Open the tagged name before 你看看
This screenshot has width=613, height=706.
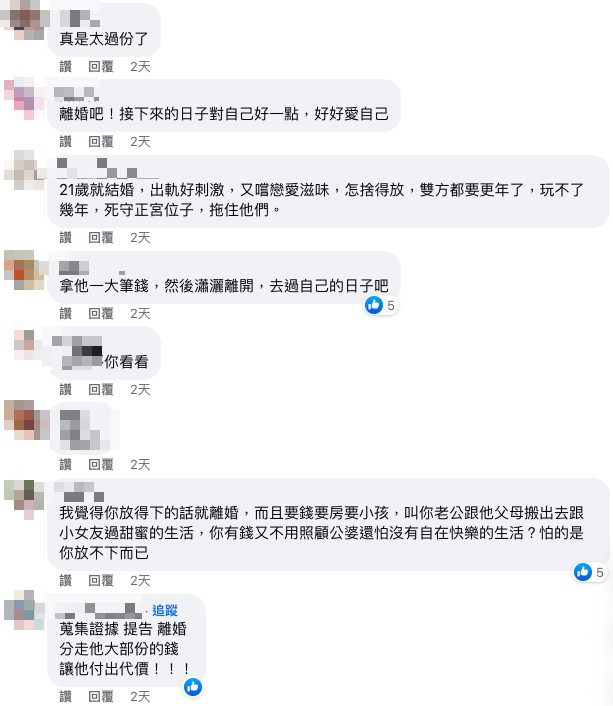click(82, 362)
